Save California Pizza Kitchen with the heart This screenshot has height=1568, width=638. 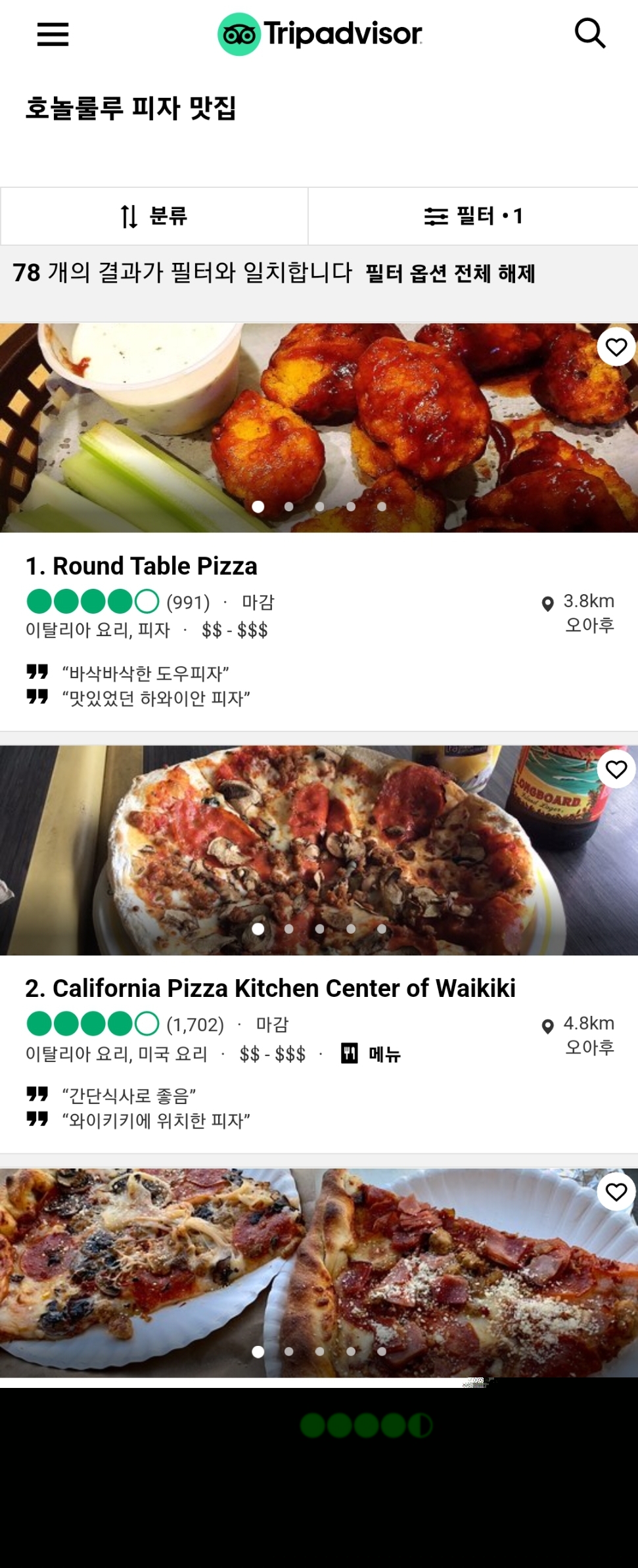616,769
